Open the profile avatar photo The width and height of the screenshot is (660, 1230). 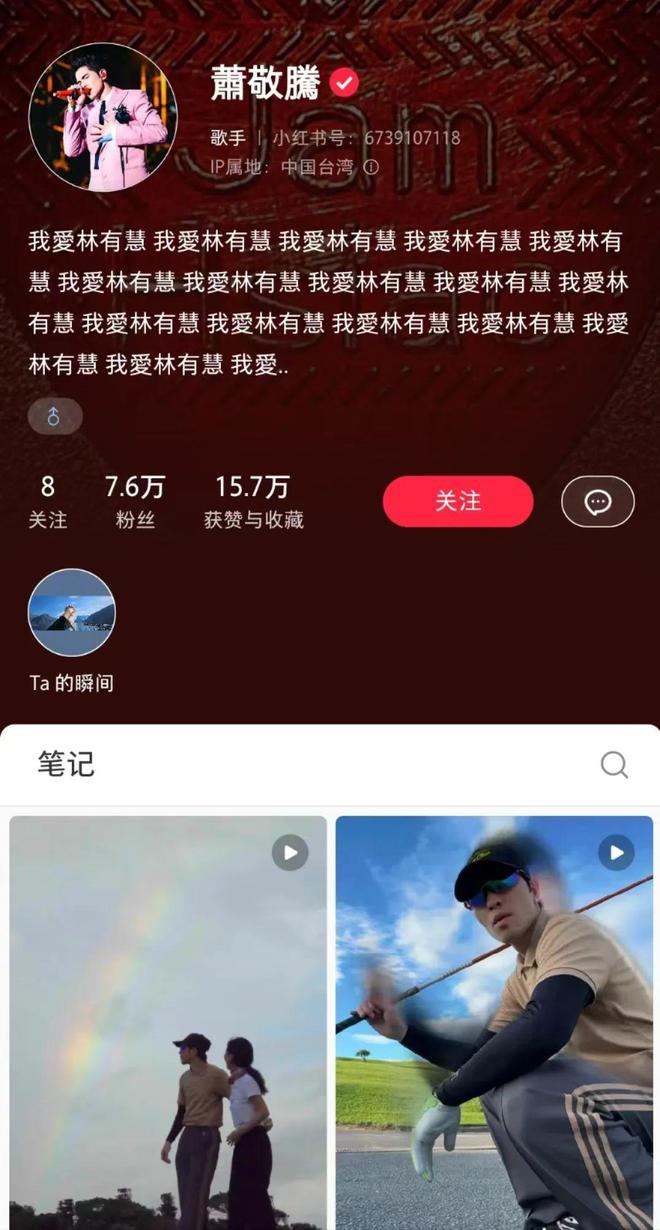click(x=103, y=117)
